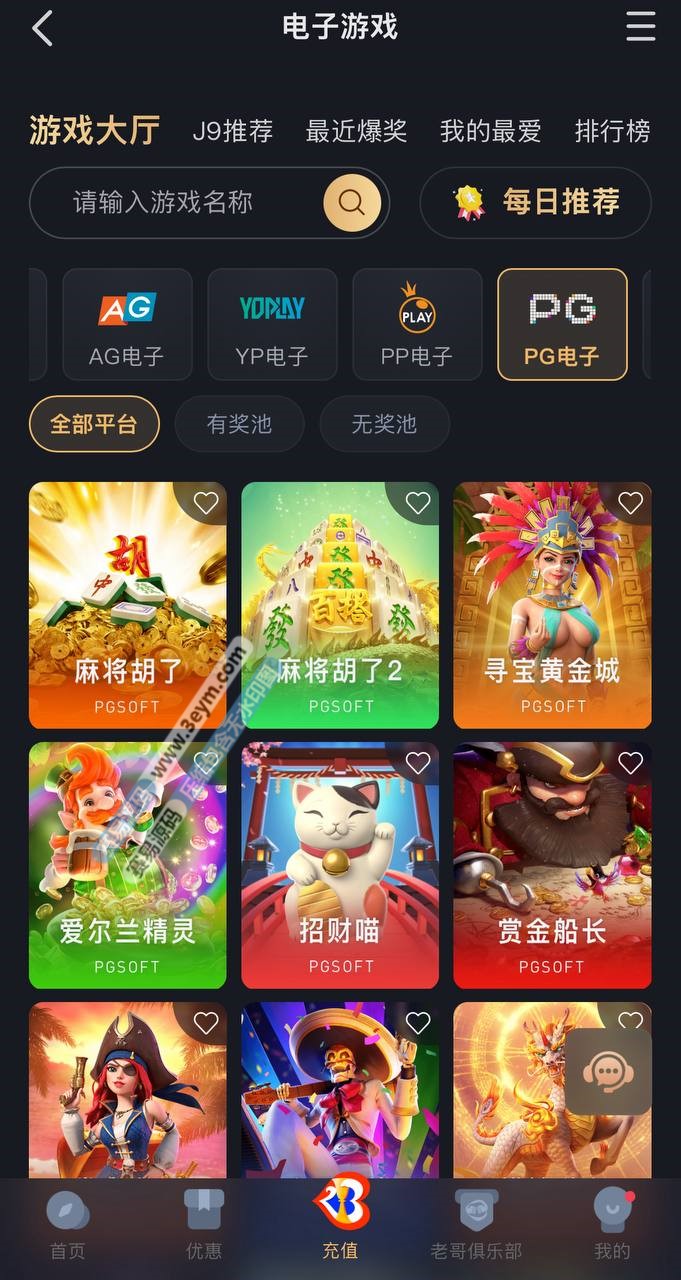Select the AG电子 platform
This screenshot has height=1280, width=681.
tap(127, 324)
